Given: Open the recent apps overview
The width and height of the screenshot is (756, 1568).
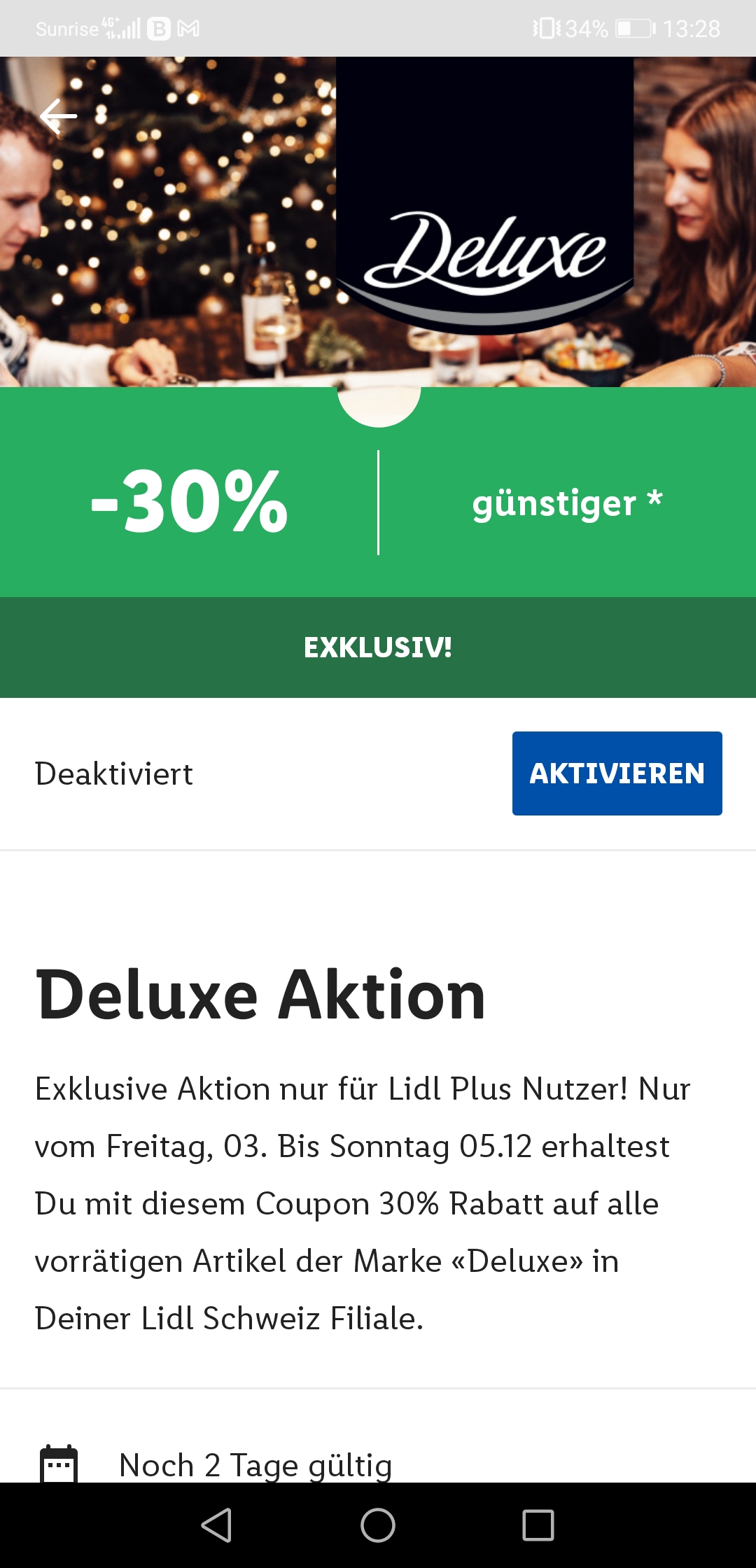Looking at the screenshot, I should (538, 1525).
